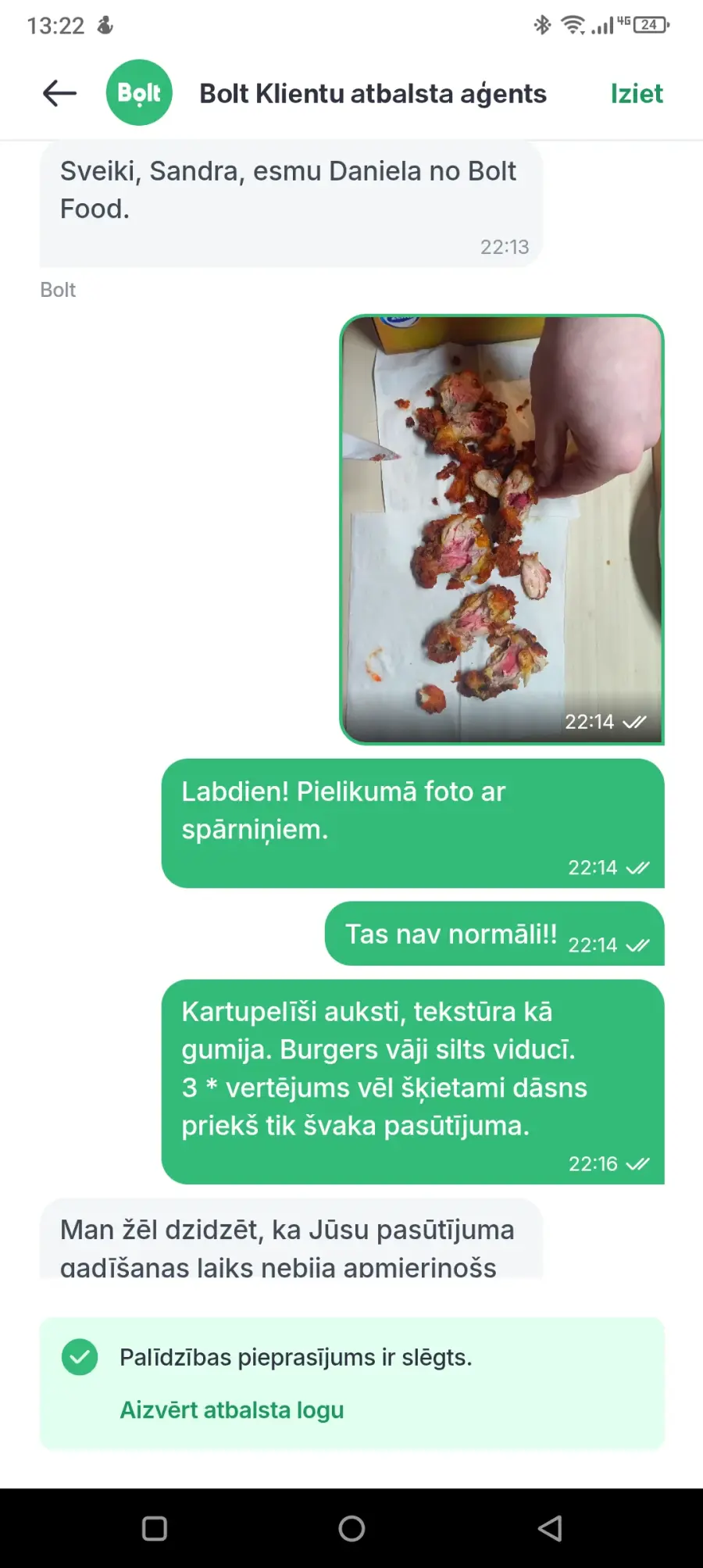The width and height of the screenshot is (703, 1568).
Task: Open recent apps from navigation bar
Action: (154, 1528)
